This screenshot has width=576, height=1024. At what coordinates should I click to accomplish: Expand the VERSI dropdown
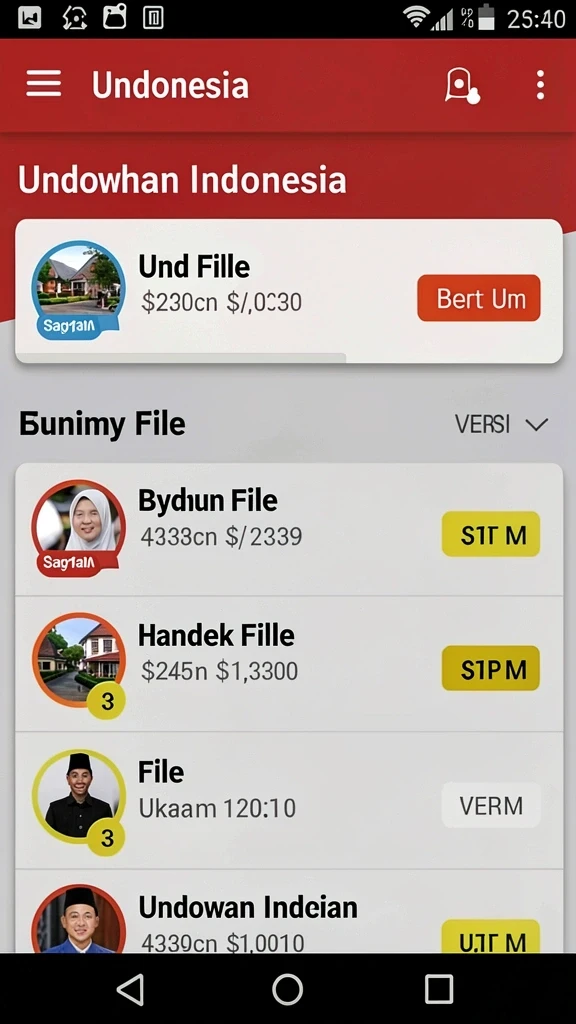(502, 424)
